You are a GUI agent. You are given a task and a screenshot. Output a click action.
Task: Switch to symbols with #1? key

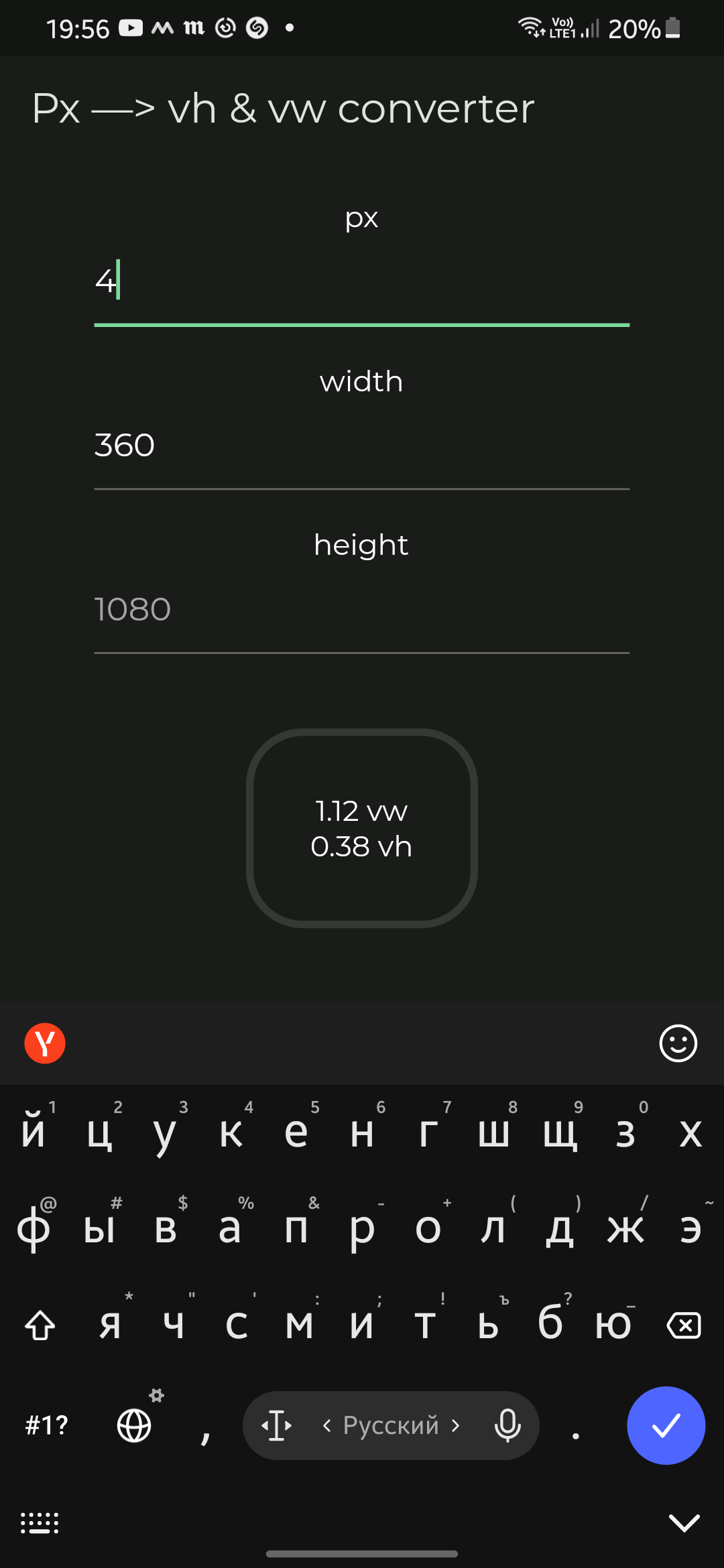tap(46, 1425)
